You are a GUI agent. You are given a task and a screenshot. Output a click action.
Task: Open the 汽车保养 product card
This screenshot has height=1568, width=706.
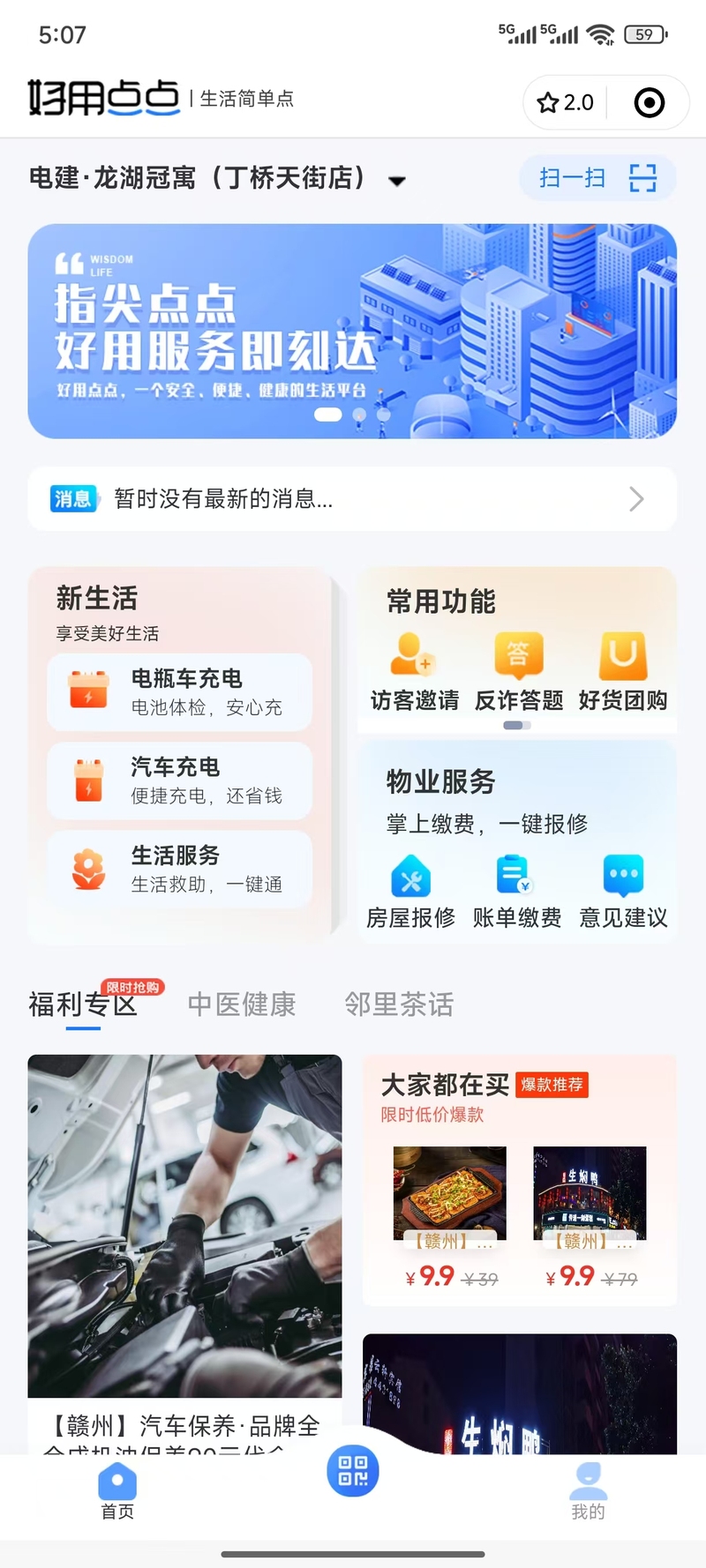[x=184, y=1243]
